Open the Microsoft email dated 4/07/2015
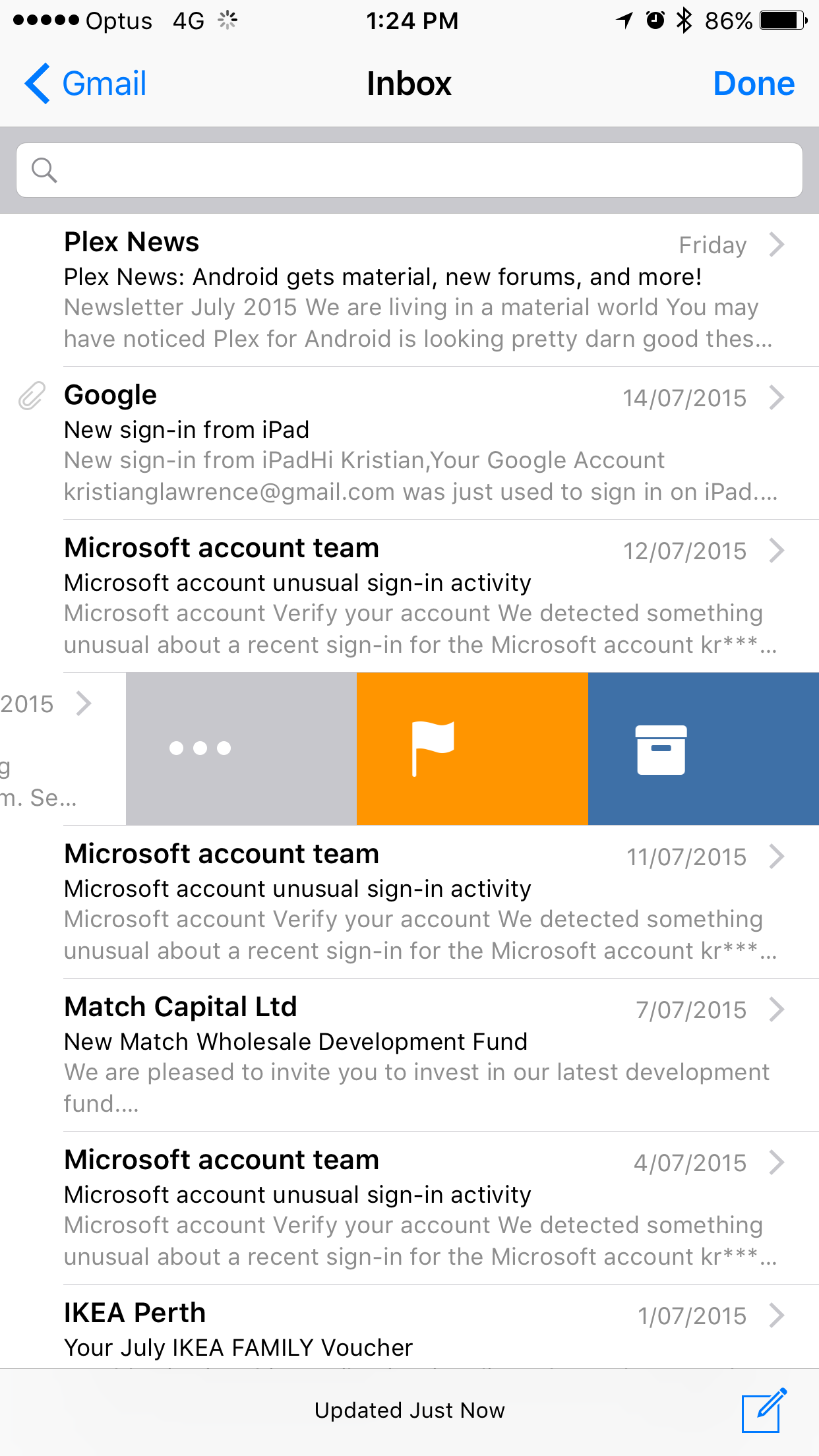 click(x=409, y=1208)
